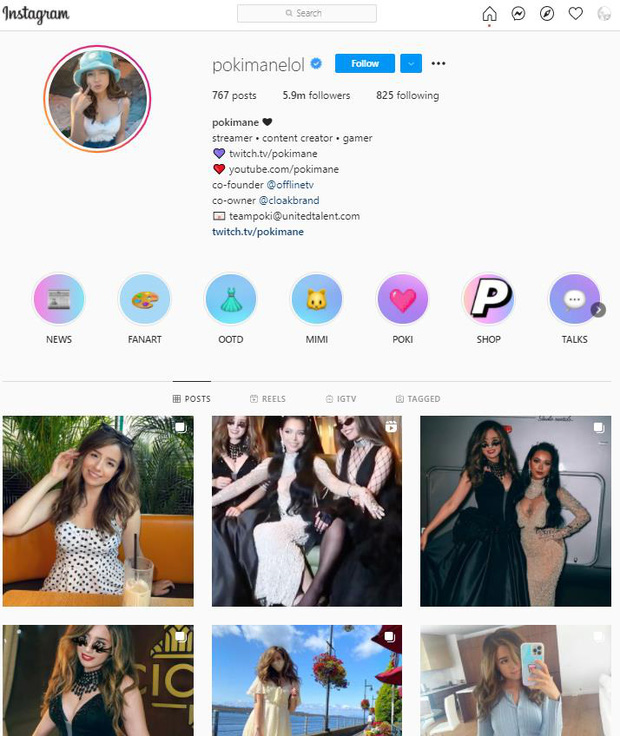Open the search box
Screen dimensions: 620x736
306,13
